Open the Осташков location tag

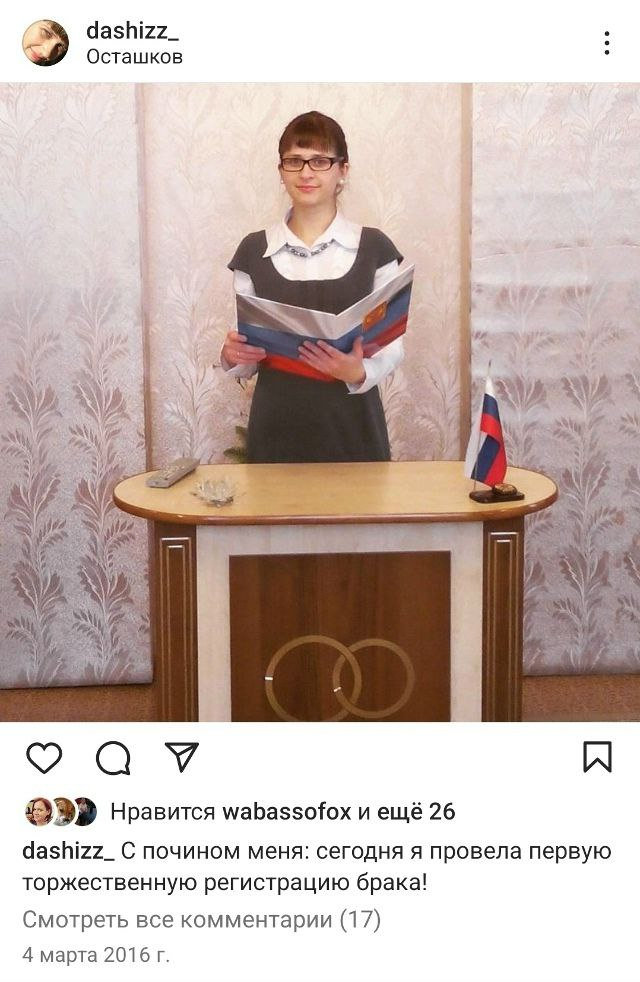[134, 57]
